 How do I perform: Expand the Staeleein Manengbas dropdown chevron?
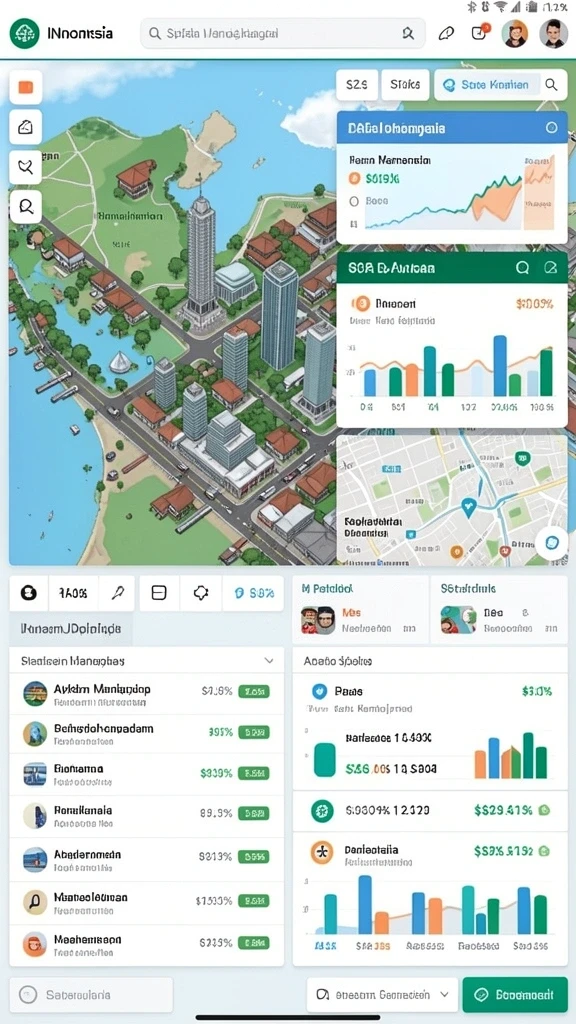pyautogui.click(x=269, y=661)
